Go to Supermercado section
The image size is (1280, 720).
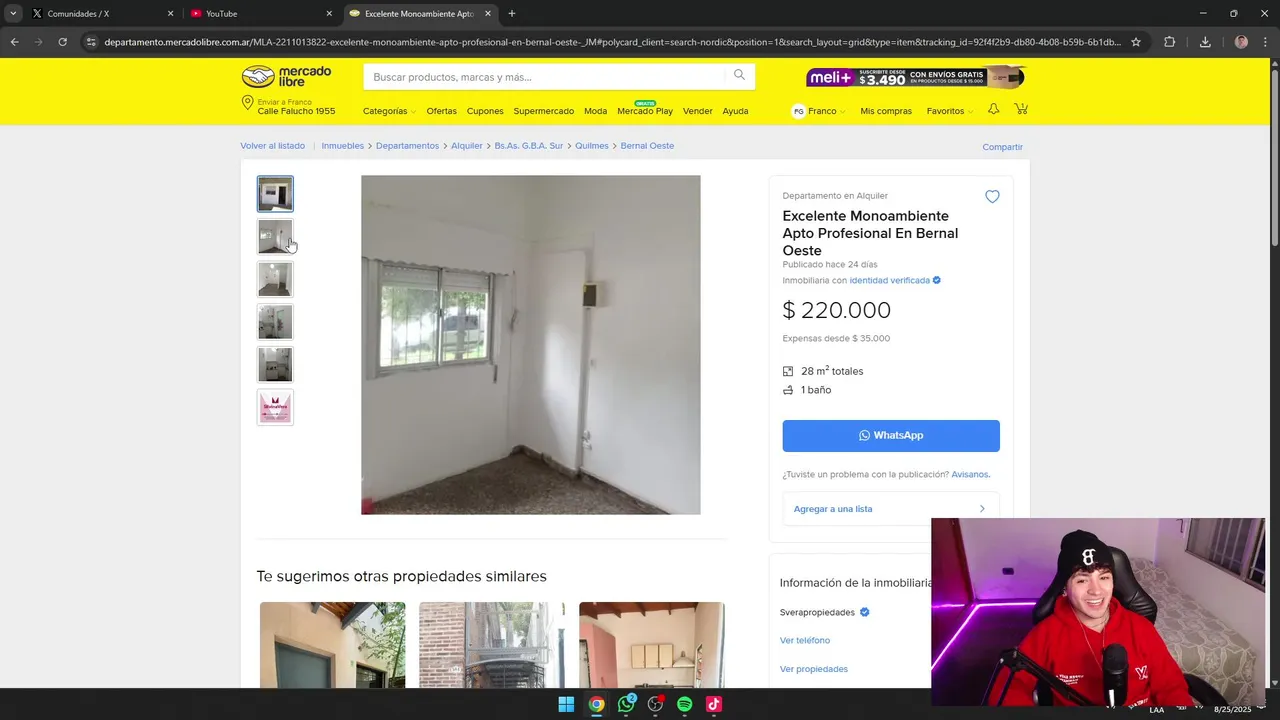click(x=543, y=111)
